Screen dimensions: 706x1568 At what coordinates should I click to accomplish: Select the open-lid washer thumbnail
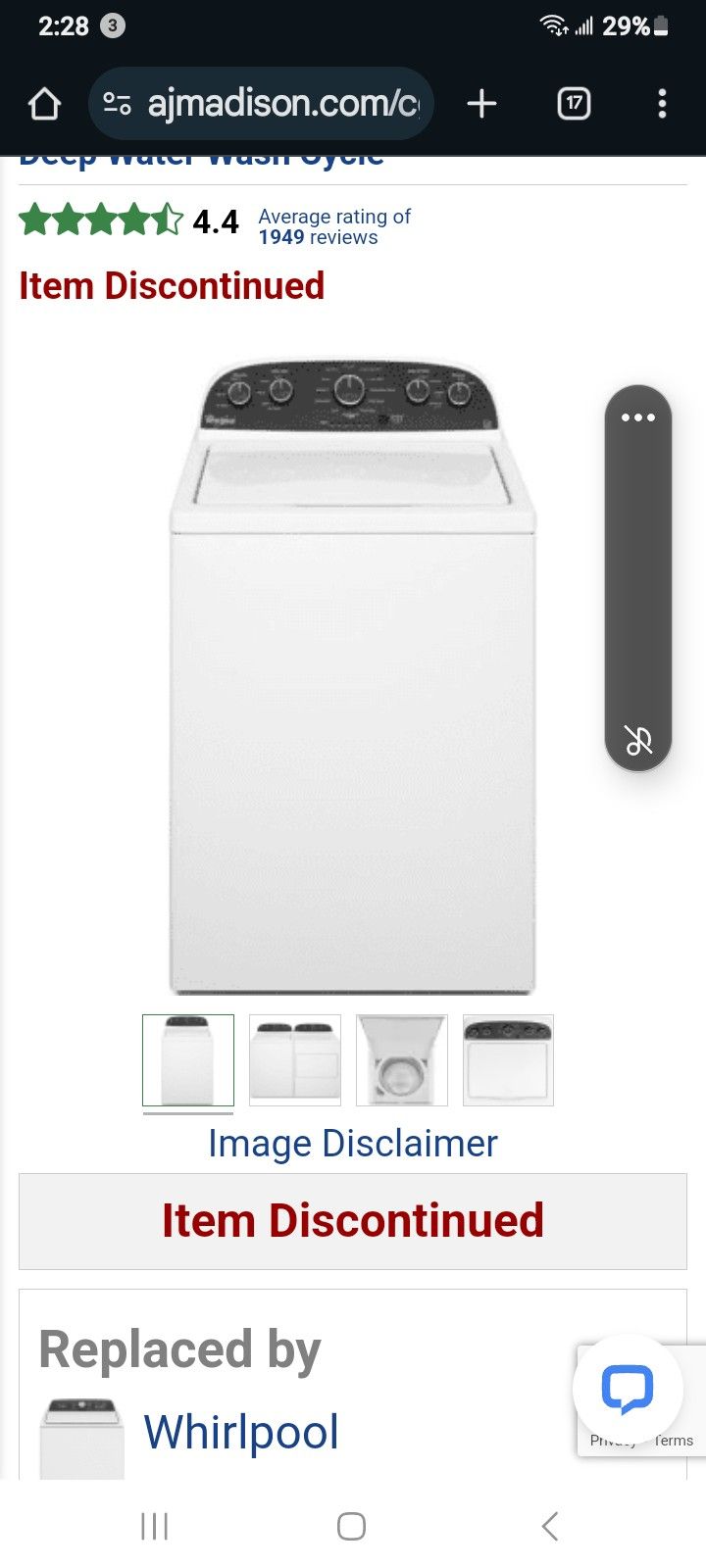401,1059
